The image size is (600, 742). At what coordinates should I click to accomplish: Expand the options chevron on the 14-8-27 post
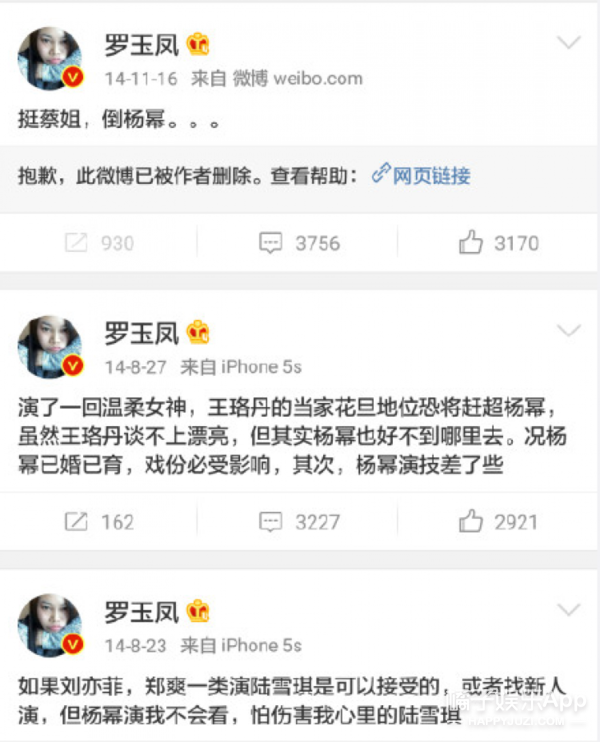click(x=568, y=330)
